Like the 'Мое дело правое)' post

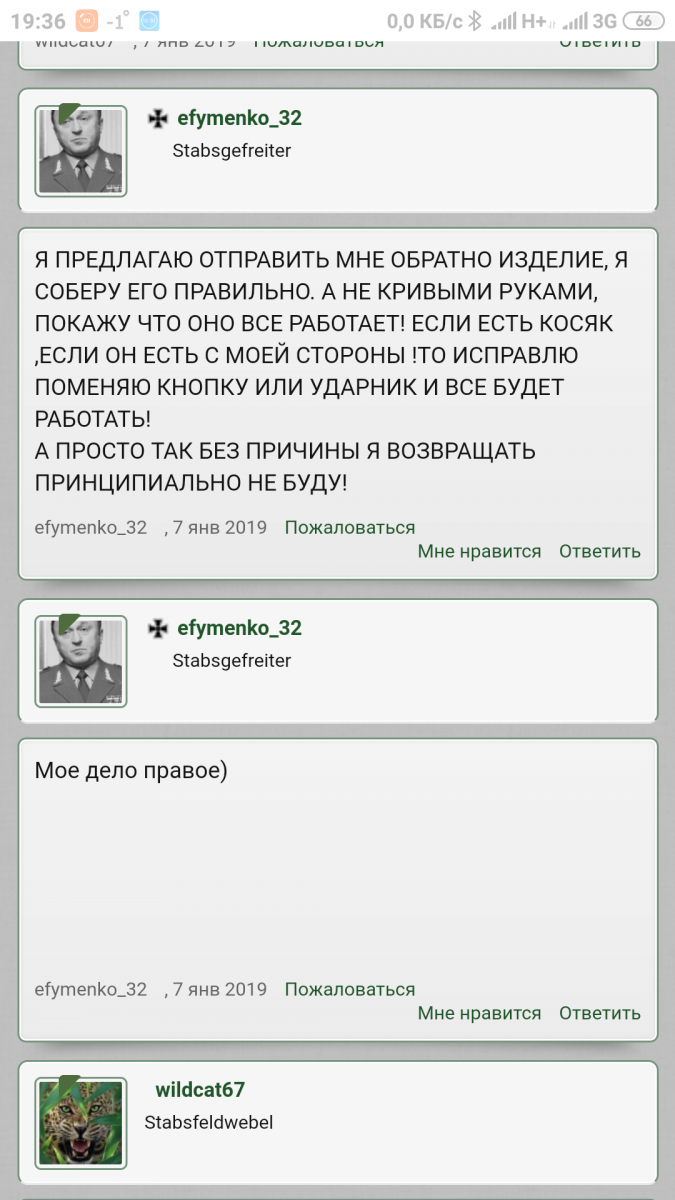(x=479, y=1013)
